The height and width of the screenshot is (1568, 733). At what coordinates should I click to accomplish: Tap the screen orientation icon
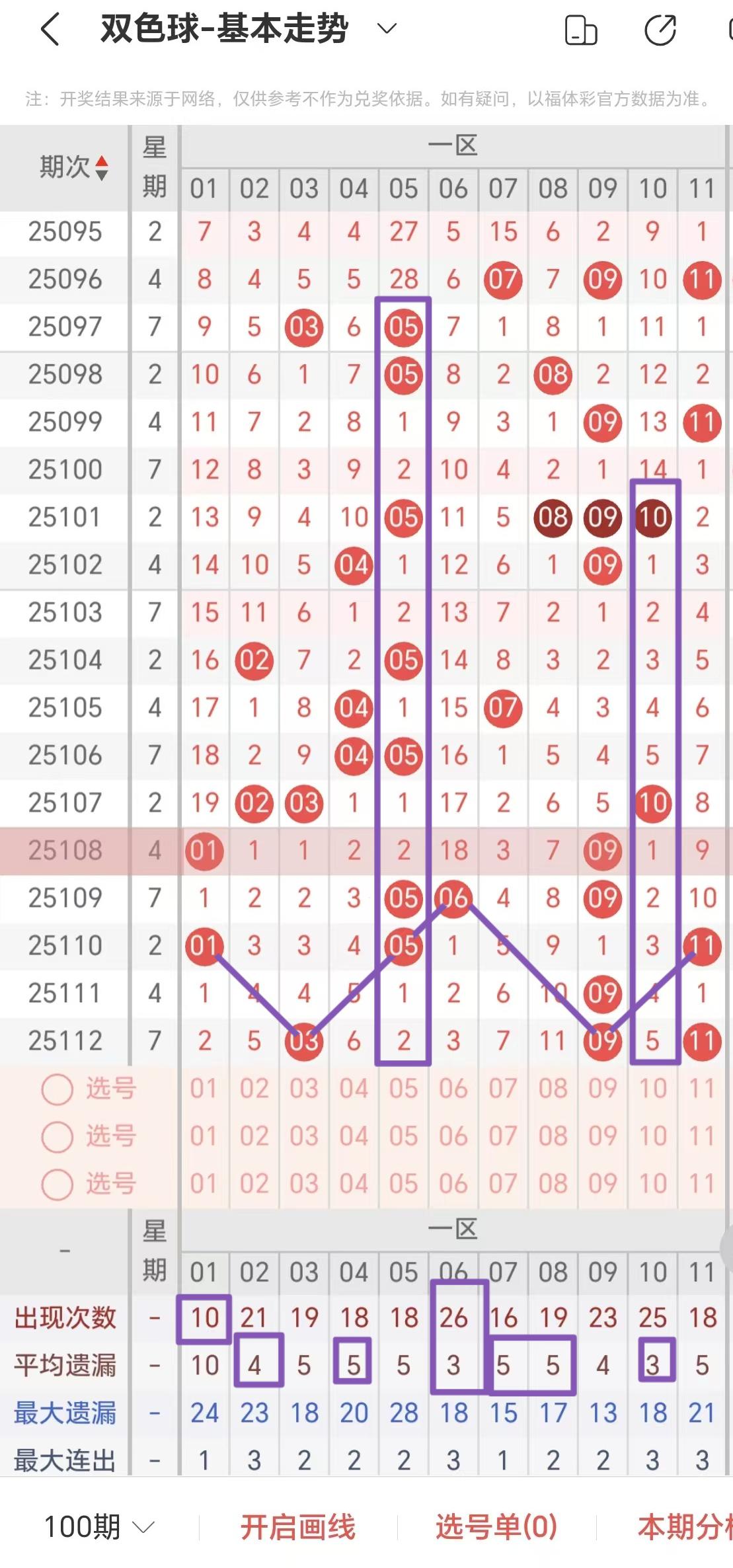pos(581,30)
